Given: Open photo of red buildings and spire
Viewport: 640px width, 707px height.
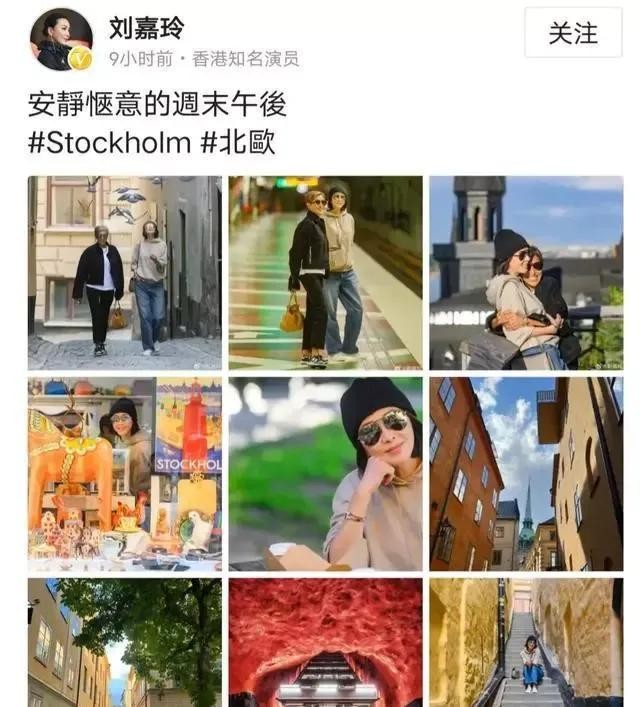Looking at the screenshot, I should point(525,473).
